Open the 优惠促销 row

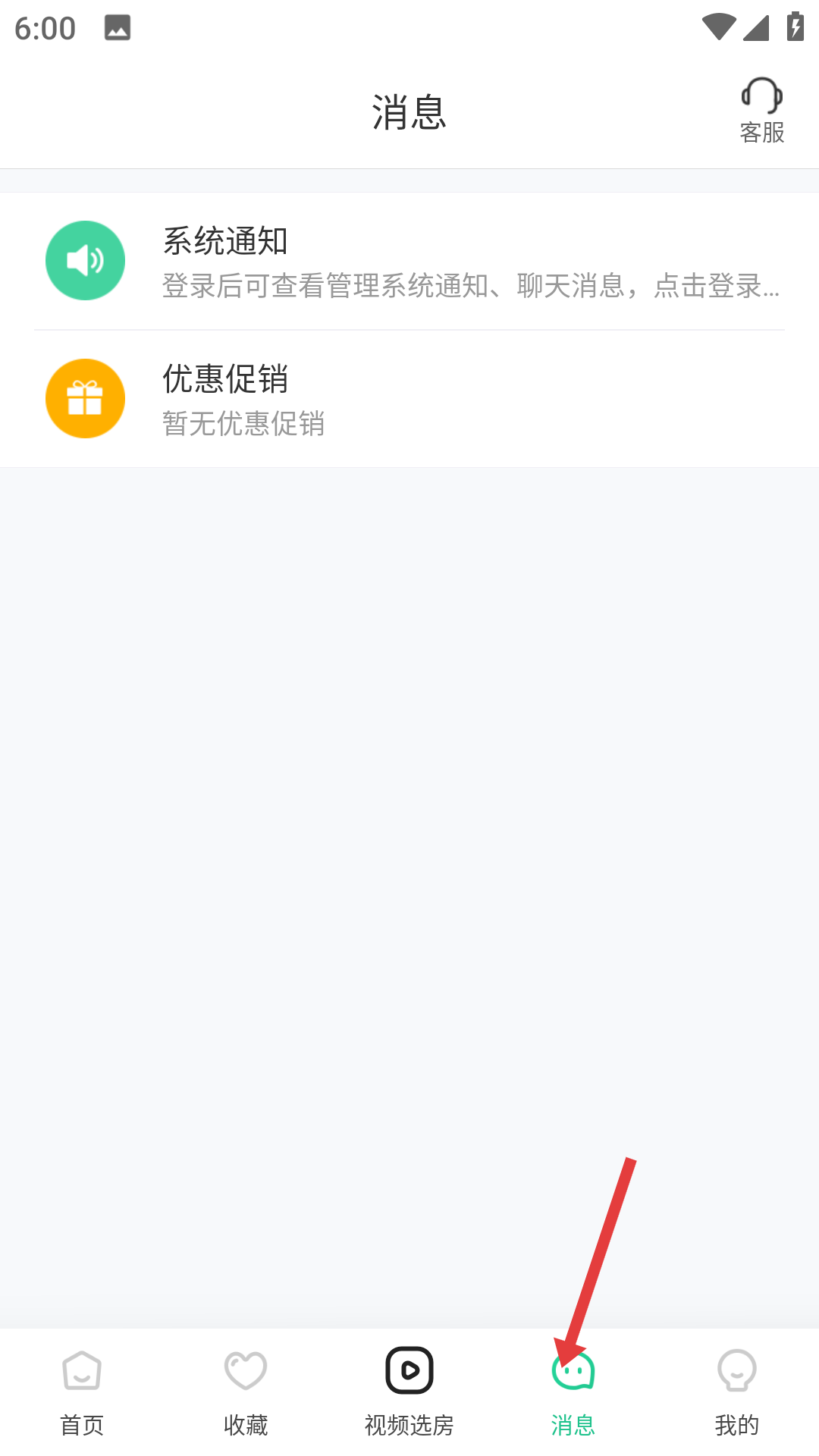[409, 399]
